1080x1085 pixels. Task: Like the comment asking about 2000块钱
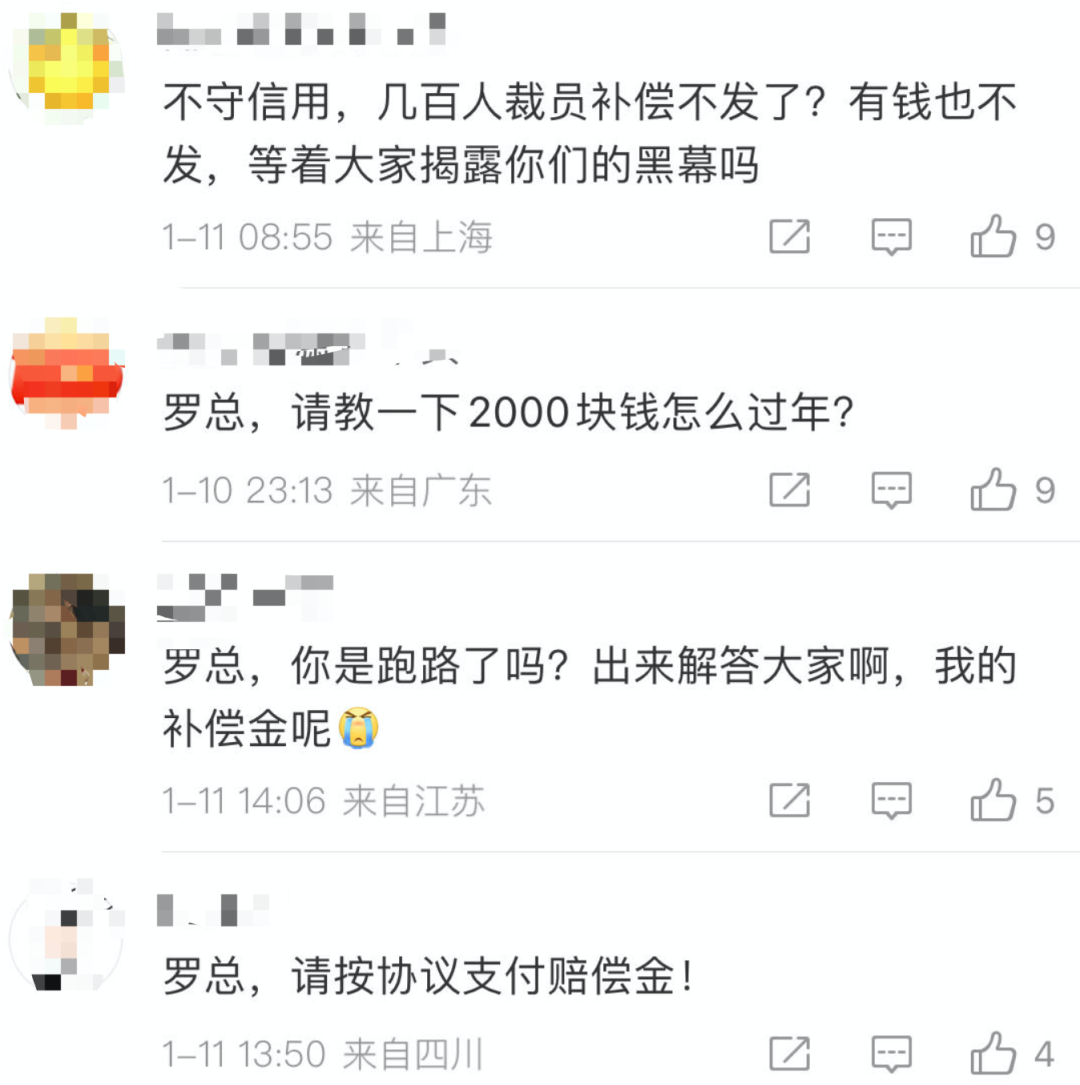point(993,489)
